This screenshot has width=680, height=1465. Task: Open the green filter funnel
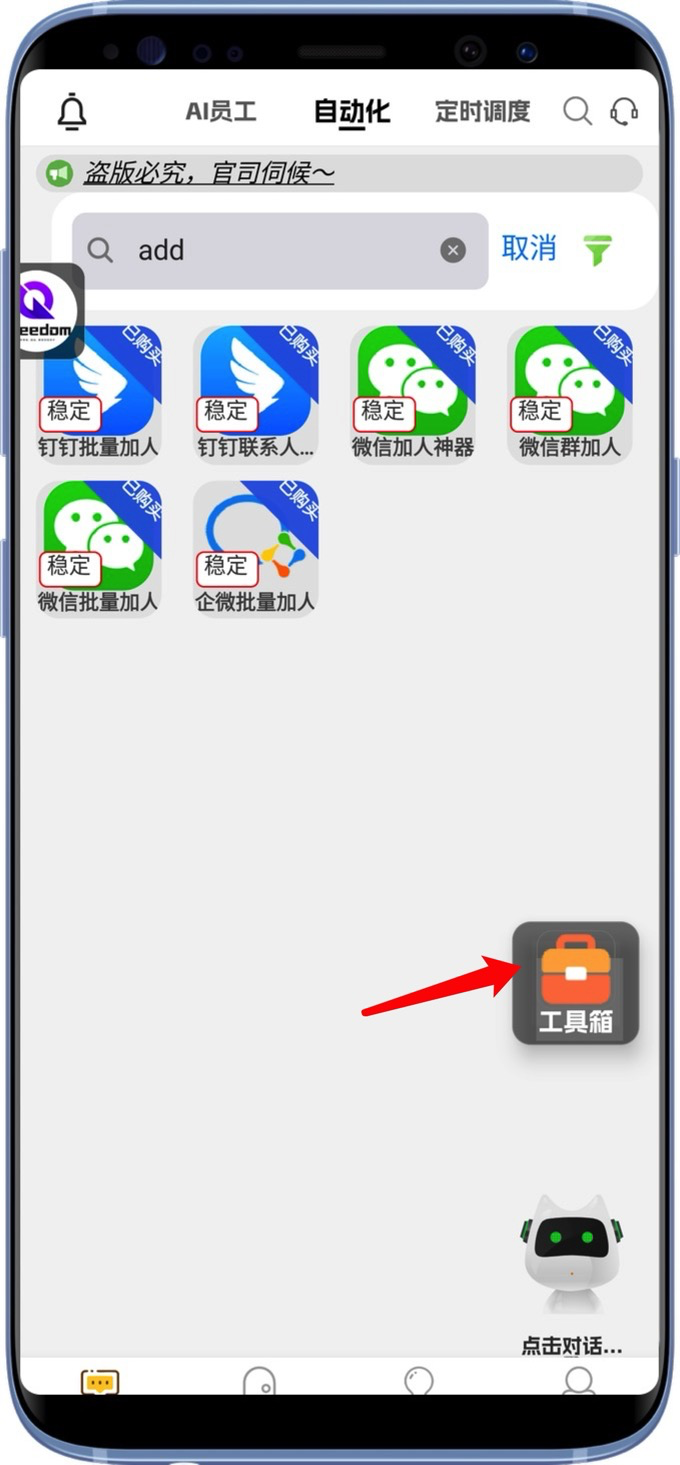tap(598, 250)
